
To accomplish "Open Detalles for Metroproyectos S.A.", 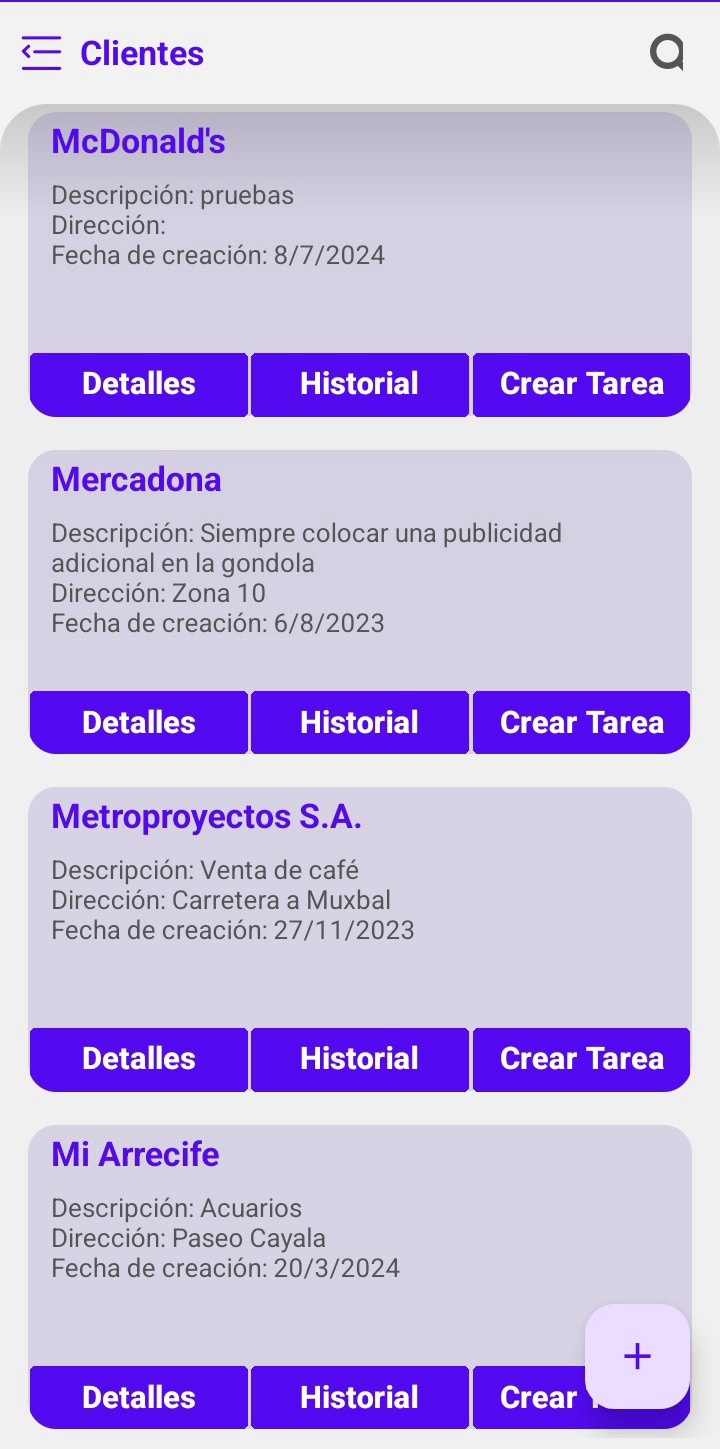I will (139, 1059).
